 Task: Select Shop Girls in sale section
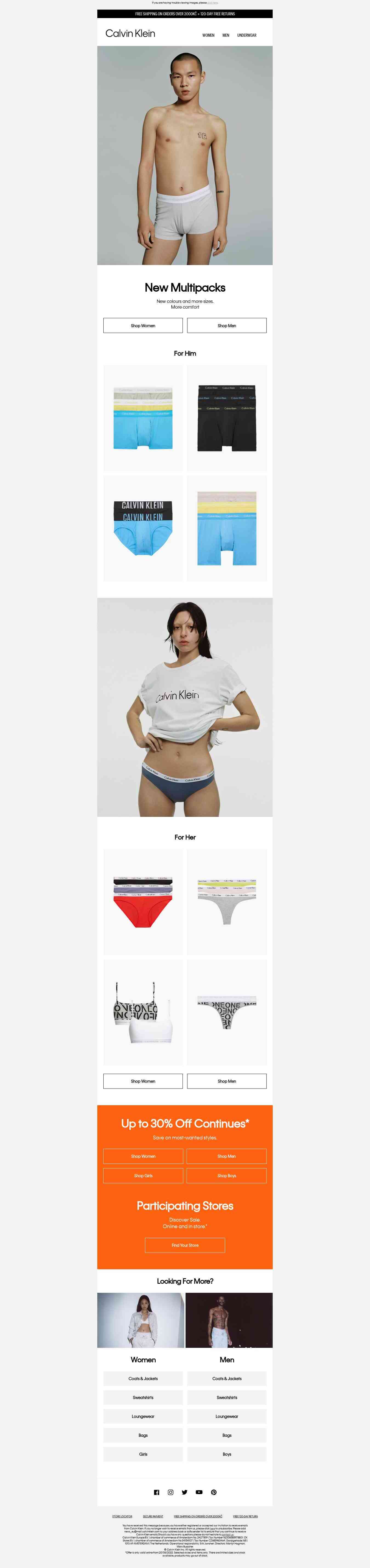(x=143, y=1175)
